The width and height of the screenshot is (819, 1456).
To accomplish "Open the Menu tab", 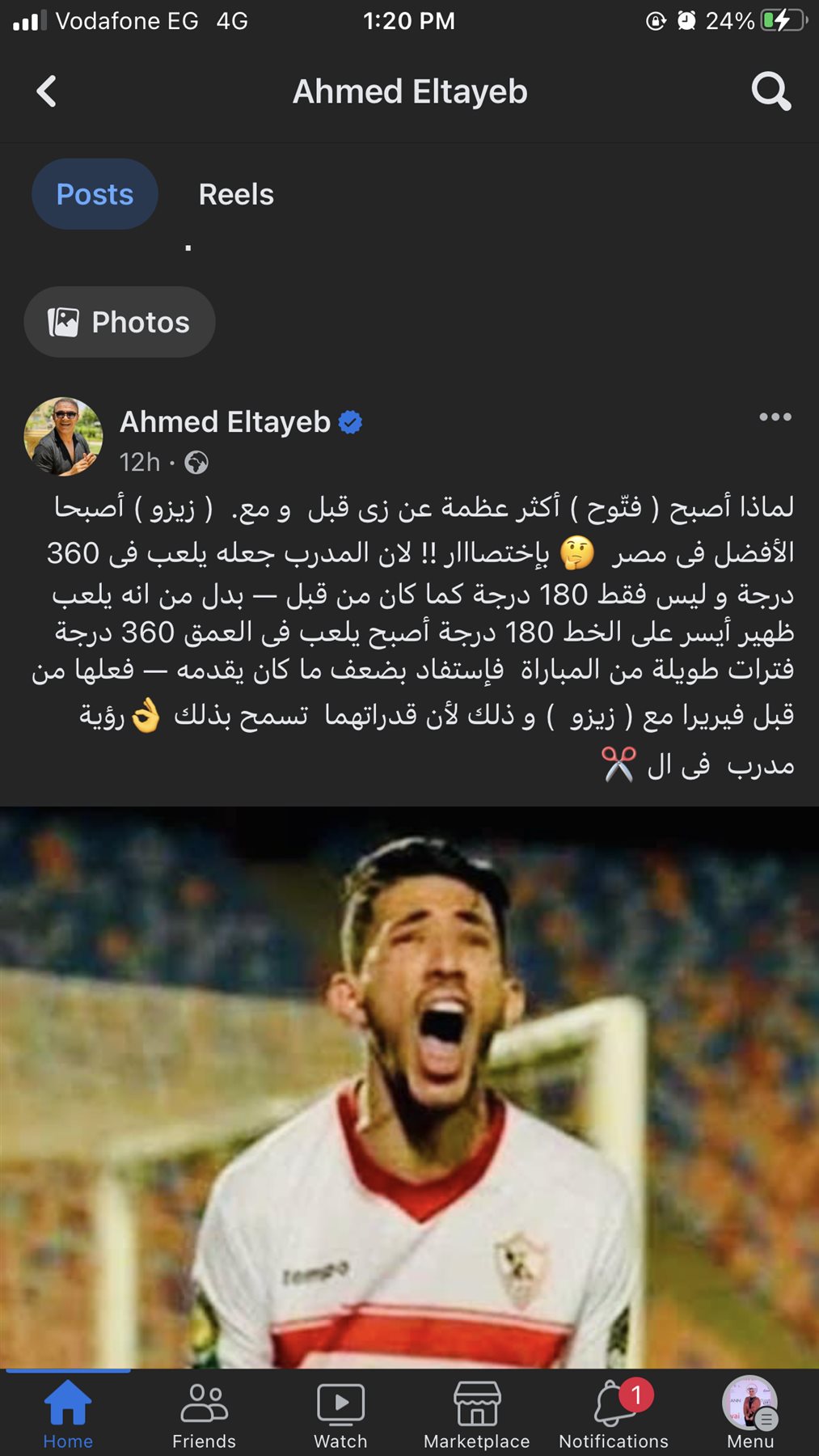I will click(750, 1414).
